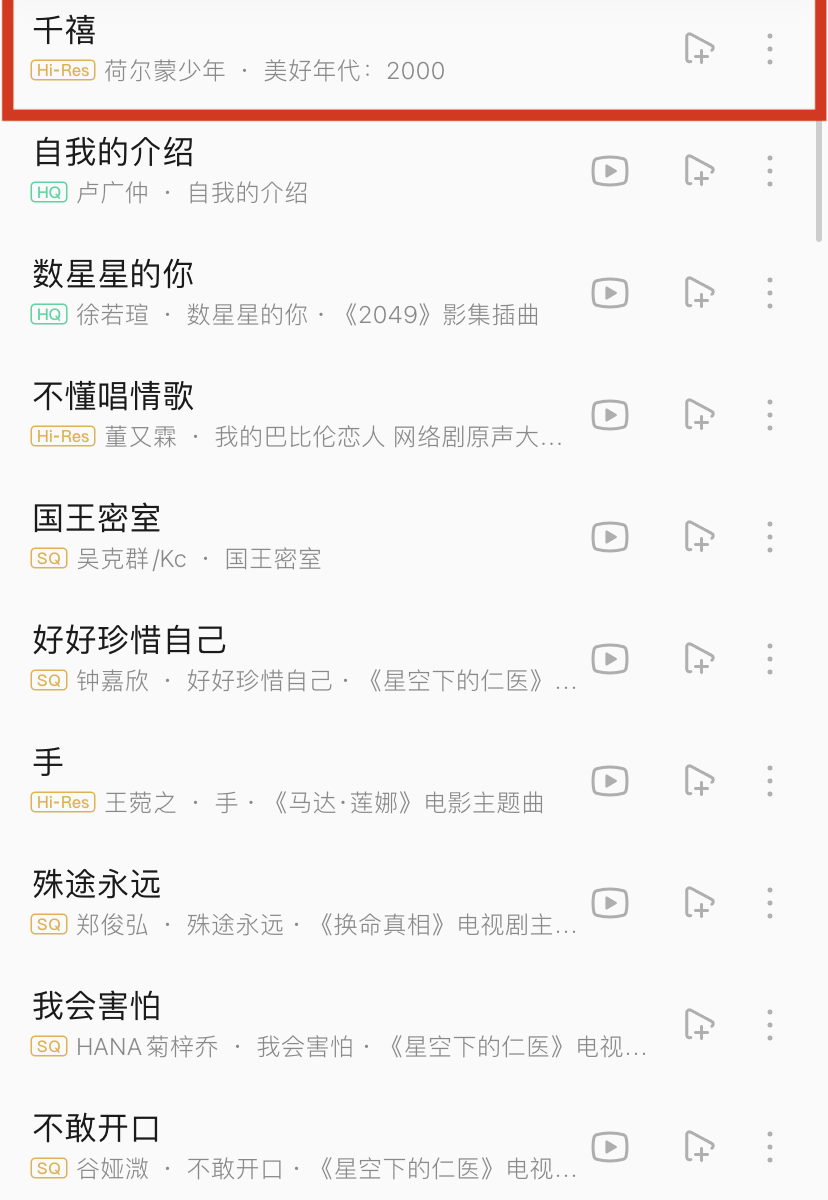
Task: Watch the music video for 自我的介绍
Action: click(x=609, y=171)
